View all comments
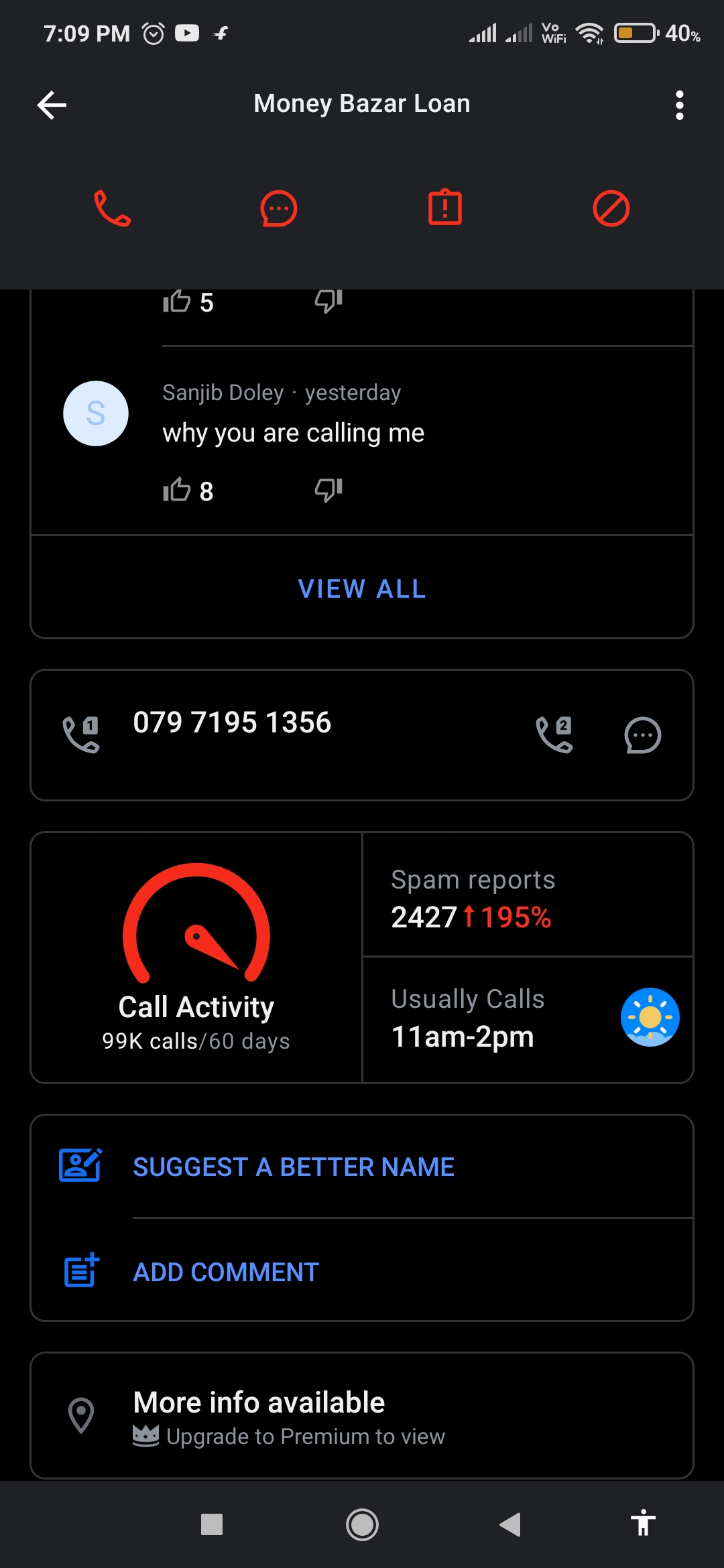The height and width of the screenshot is (1568, 724). pos(362,589)
